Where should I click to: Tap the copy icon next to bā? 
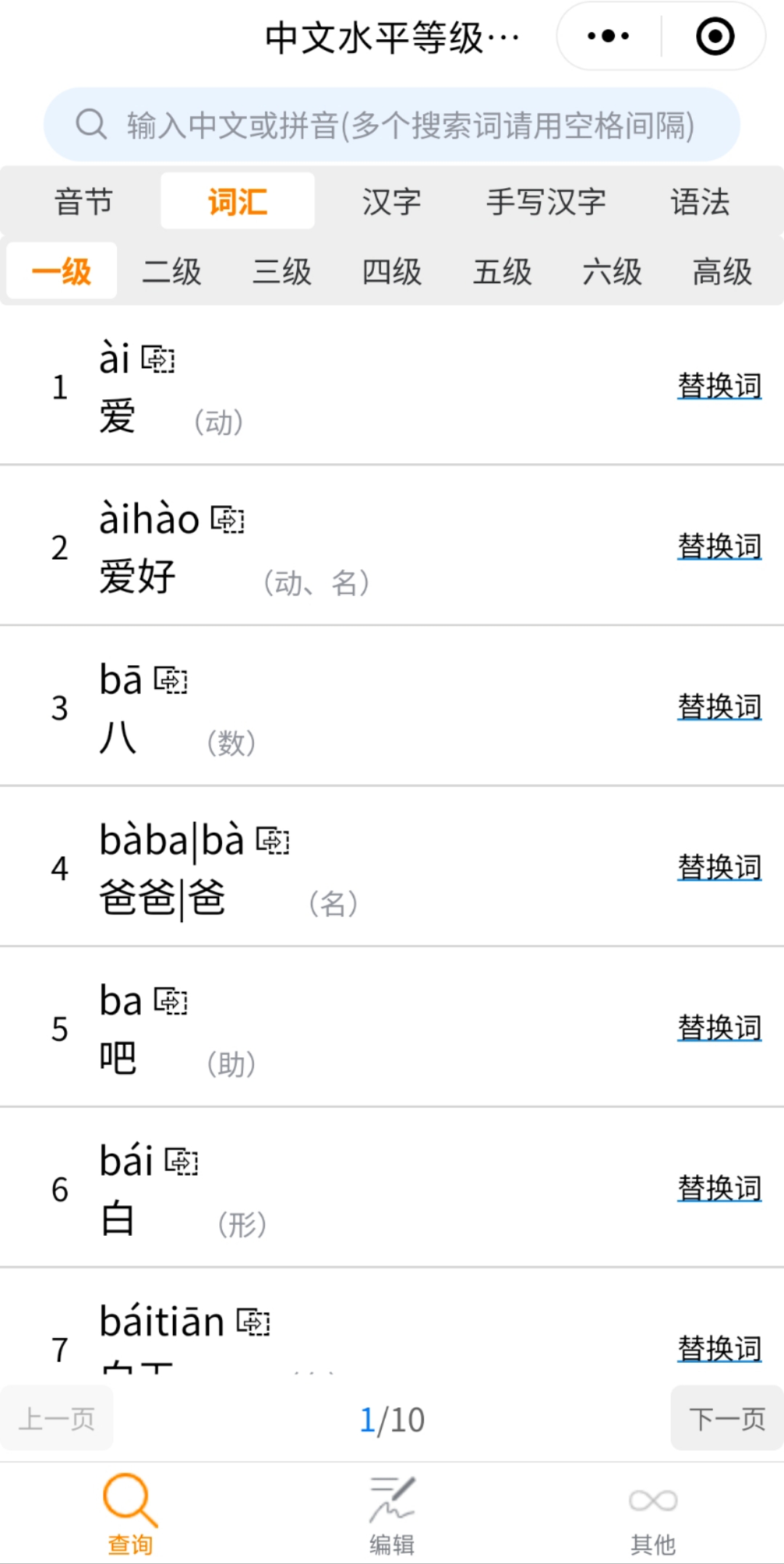[x=171, y=680]
